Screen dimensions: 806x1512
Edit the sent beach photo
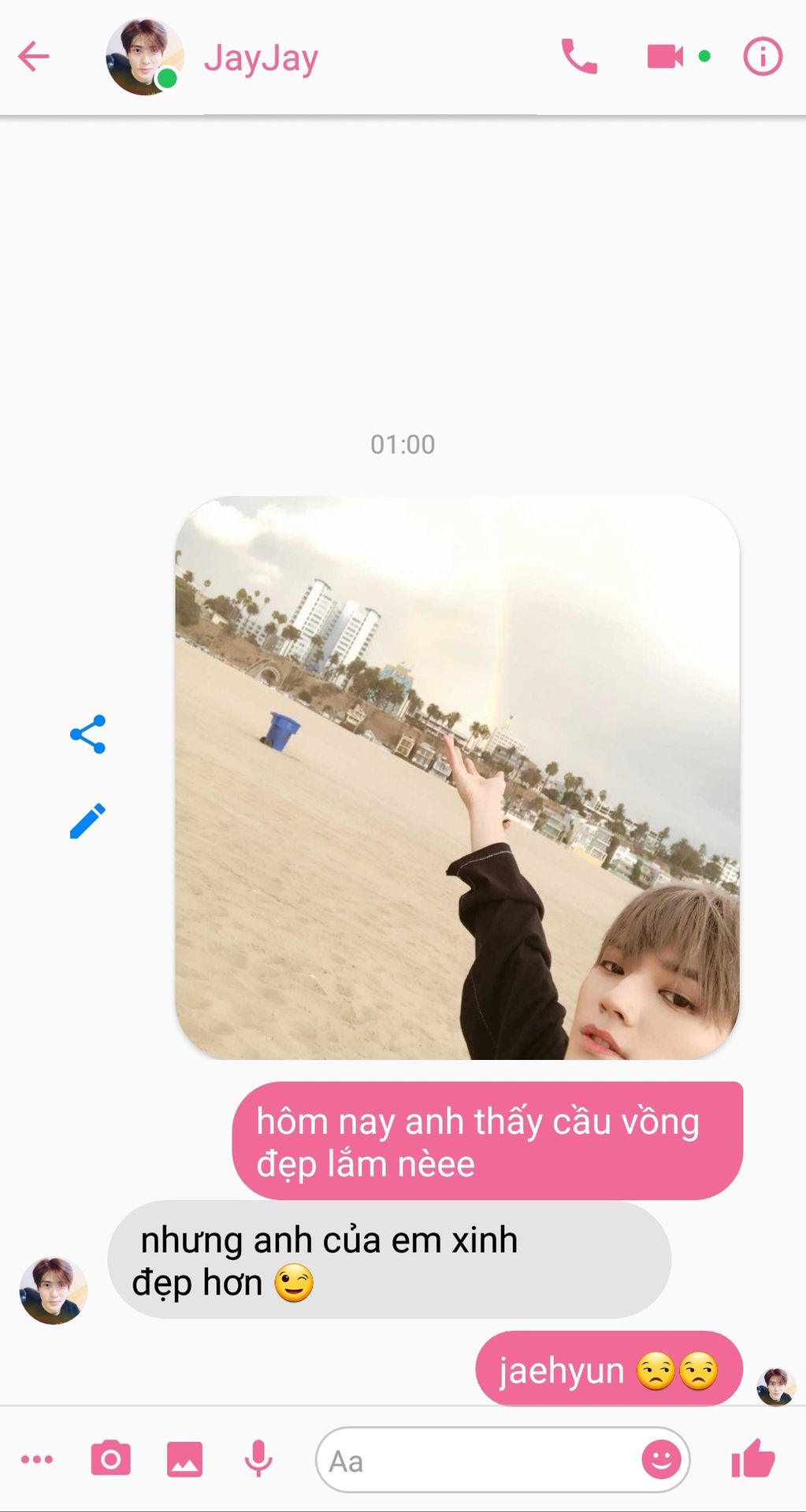(87, 821)
